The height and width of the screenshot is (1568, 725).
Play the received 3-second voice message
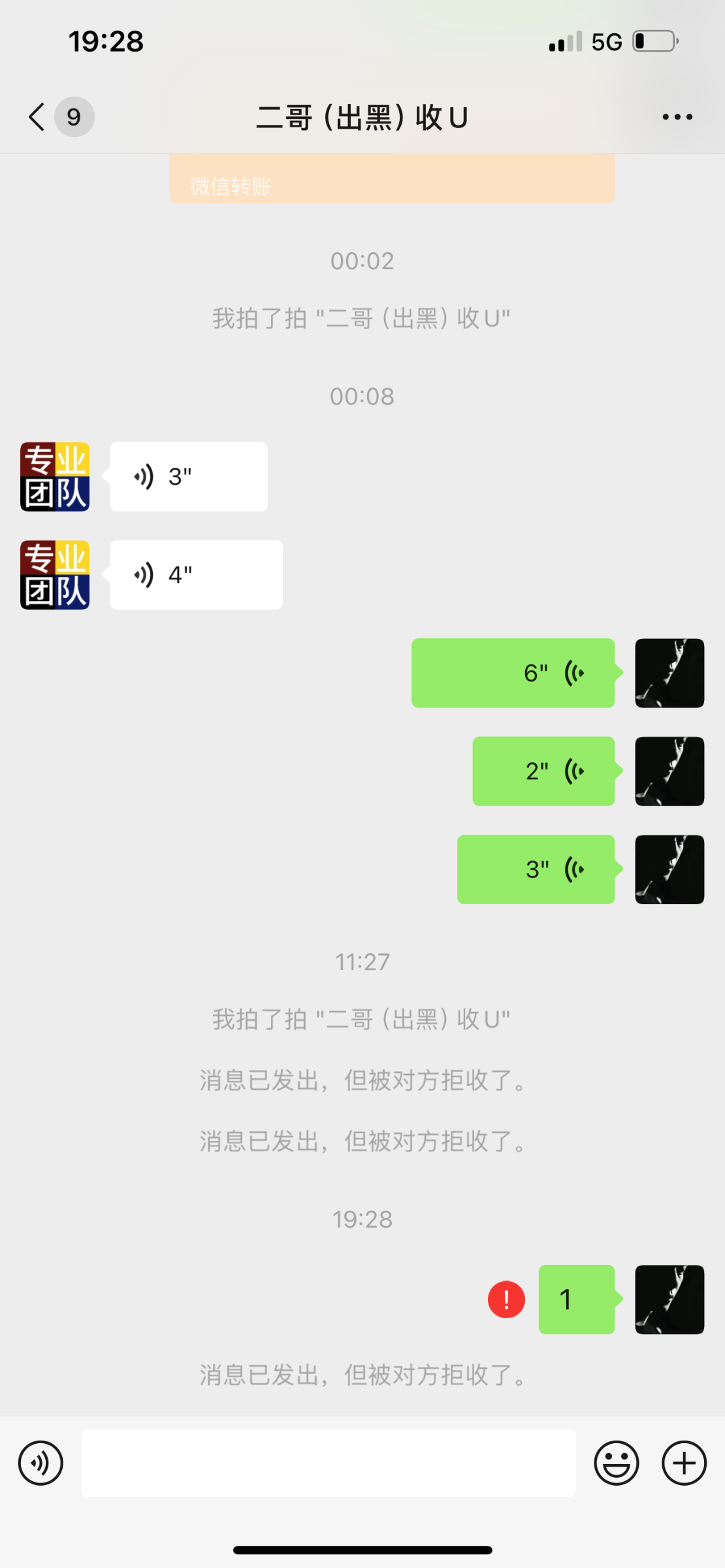pyautogui.click(x=188, y=477)
